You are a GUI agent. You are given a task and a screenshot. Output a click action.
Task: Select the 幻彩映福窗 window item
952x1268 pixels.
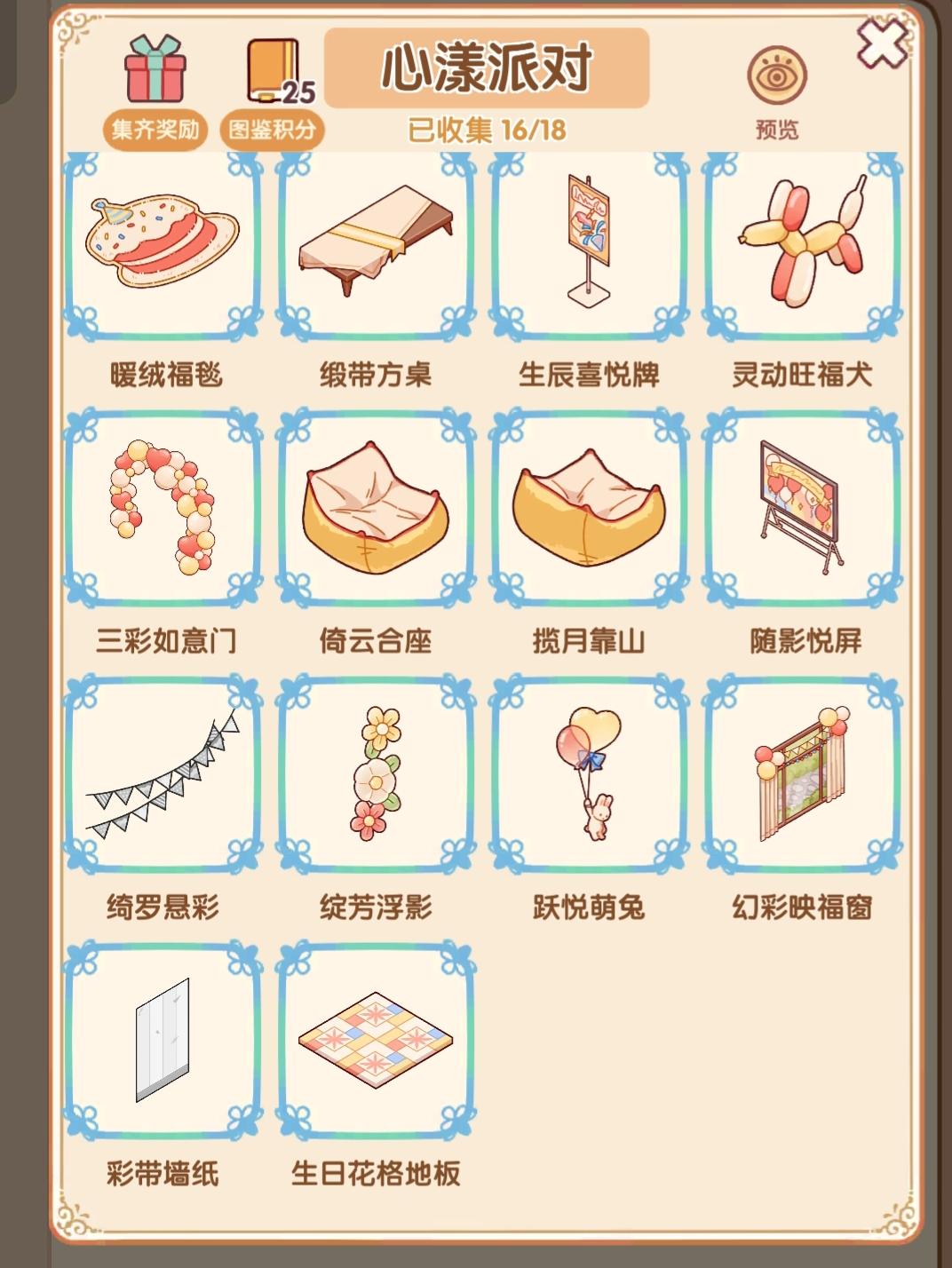tap(802, 774)
